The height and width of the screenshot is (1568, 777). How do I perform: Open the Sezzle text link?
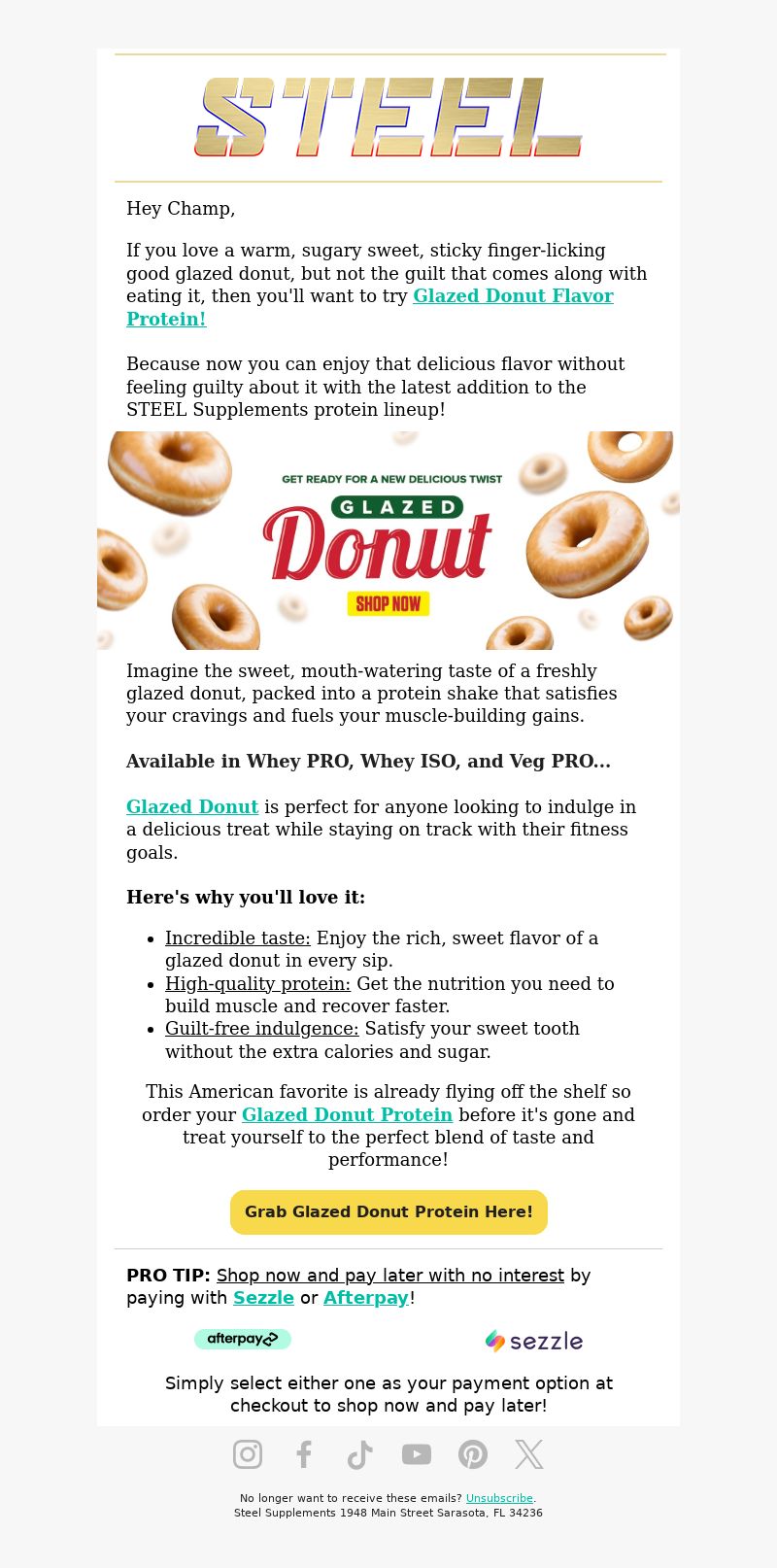coord(263,1298)
